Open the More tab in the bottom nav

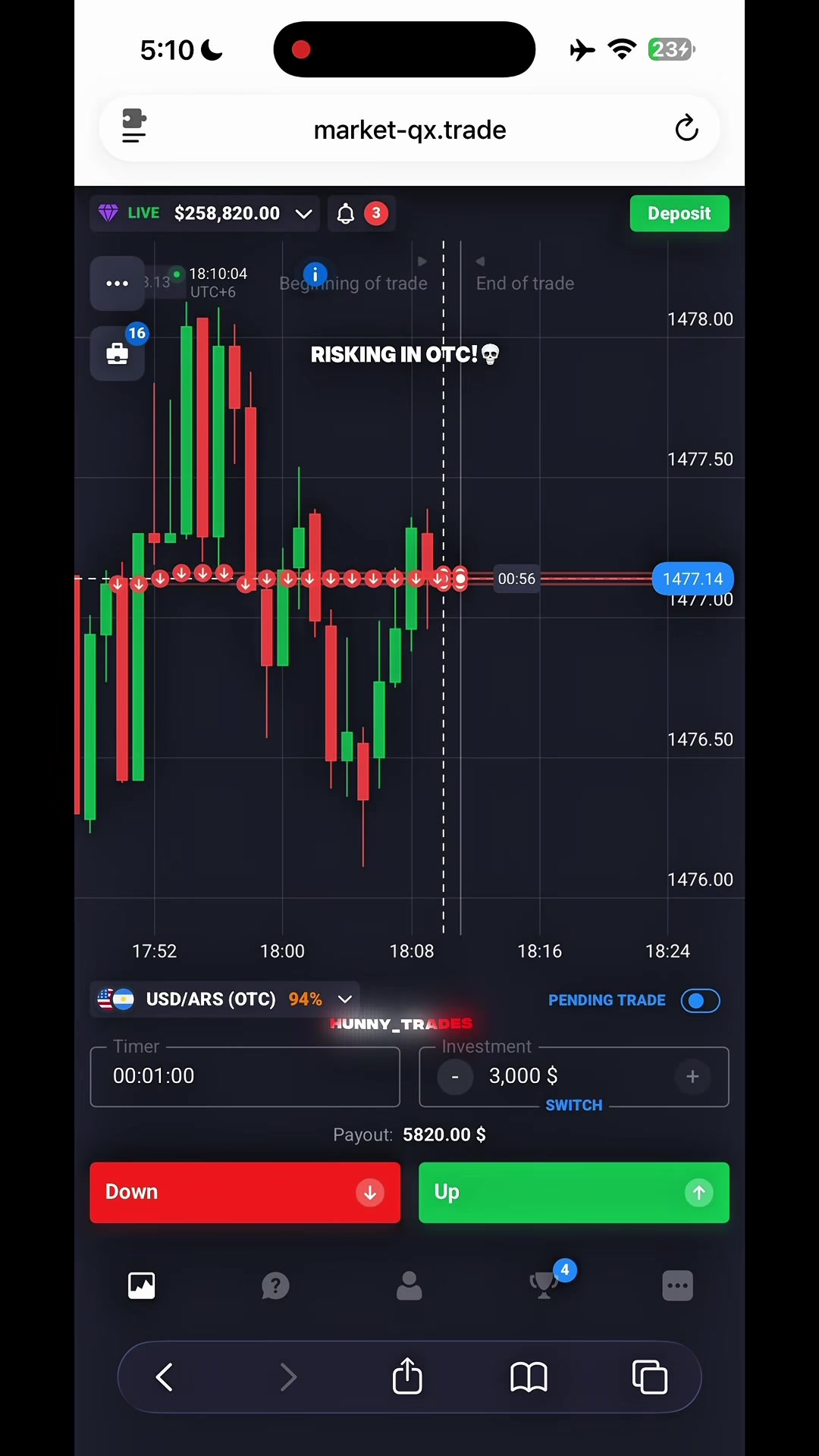pos(677,1286)
